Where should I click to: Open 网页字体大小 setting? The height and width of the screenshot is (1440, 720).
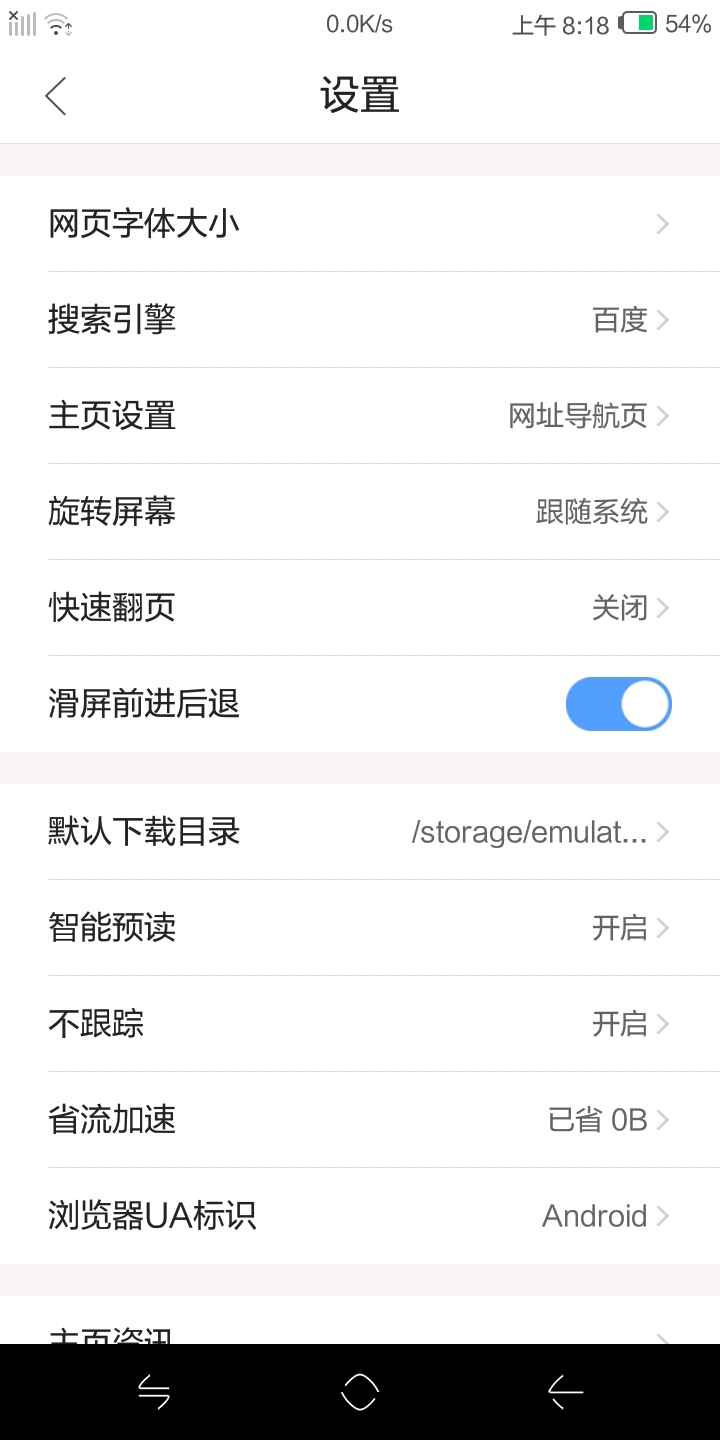360,224
